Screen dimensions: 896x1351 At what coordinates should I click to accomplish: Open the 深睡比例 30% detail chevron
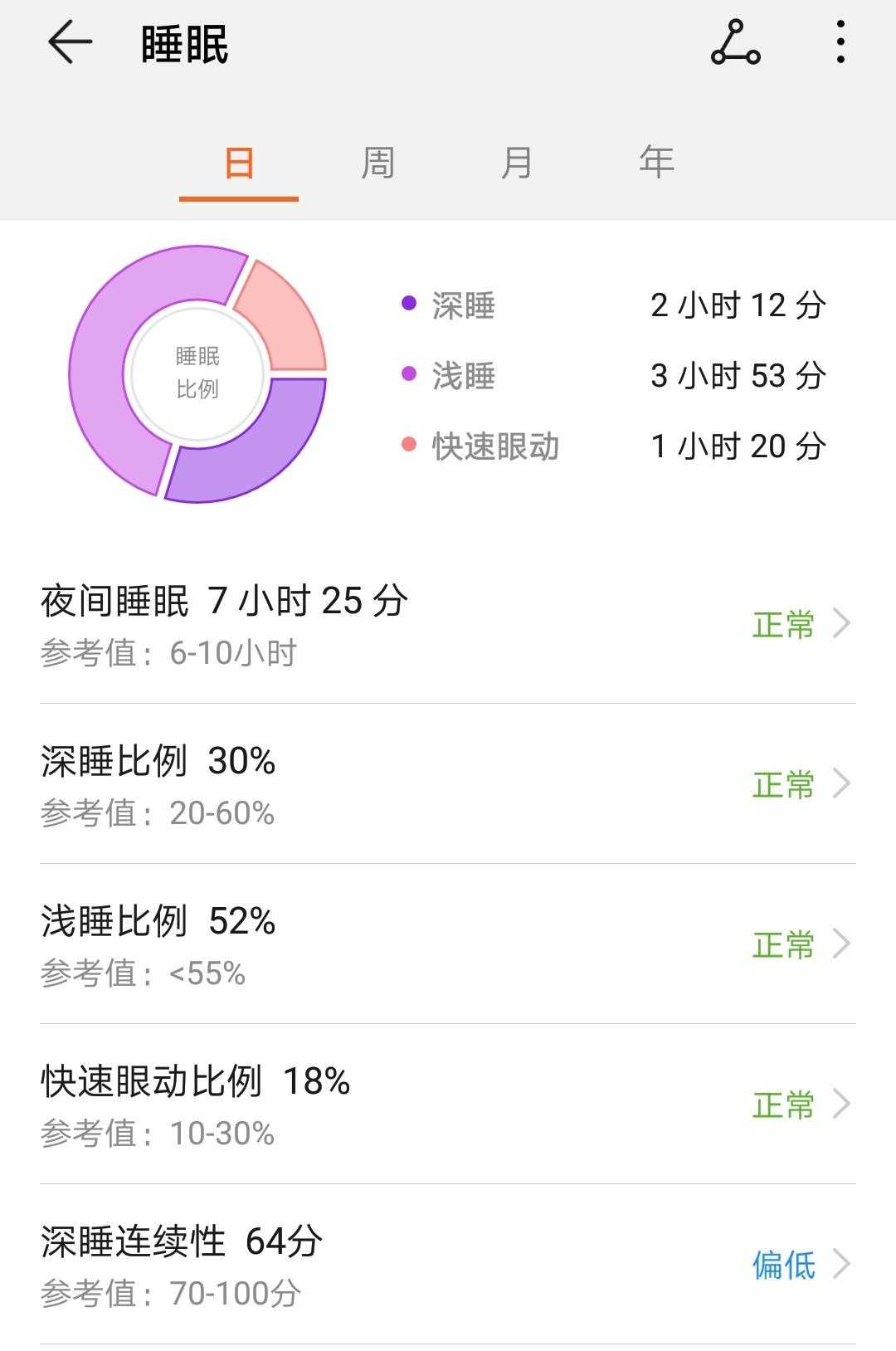pyautogui.click(x=845, y=782)
